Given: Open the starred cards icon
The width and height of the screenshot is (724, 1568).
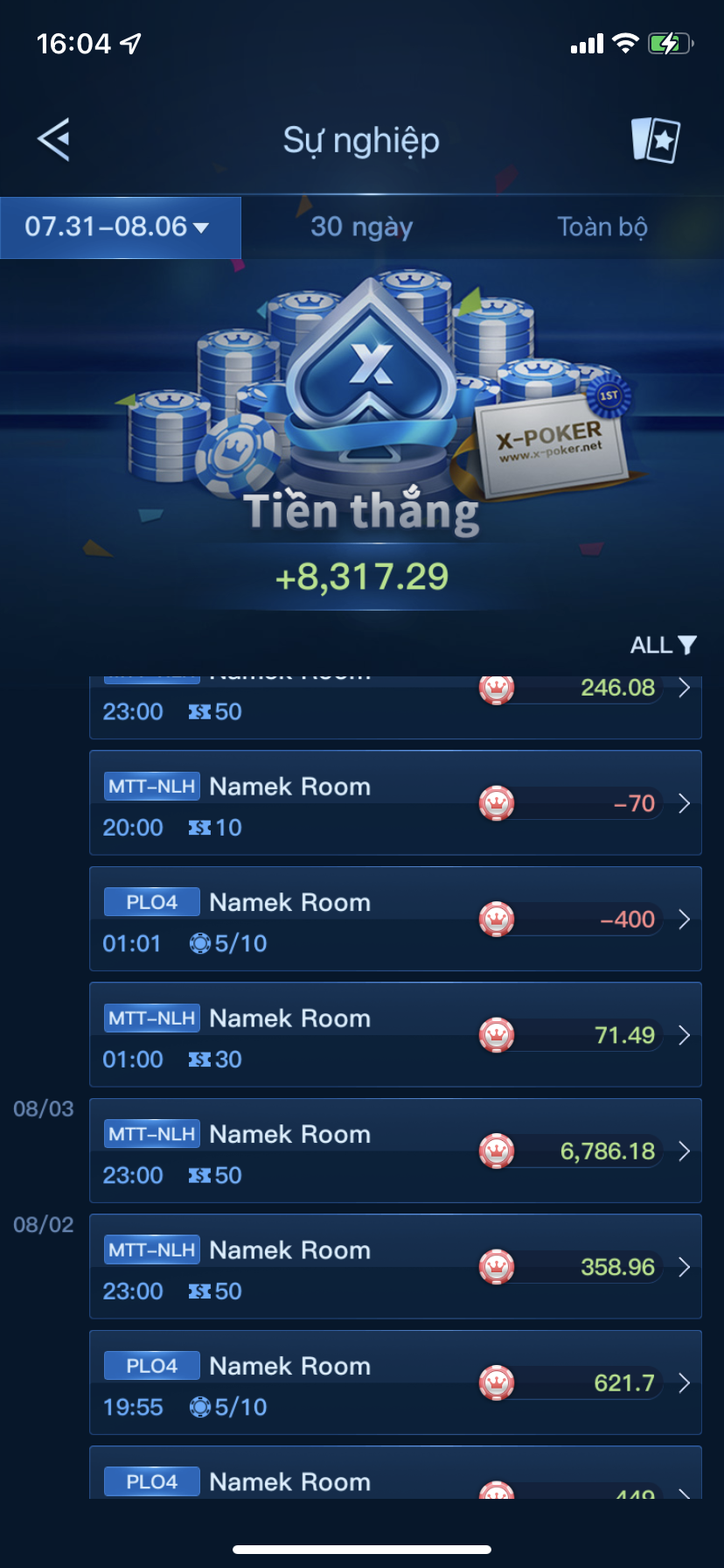Looking at the screenshot, I should 656,140.
